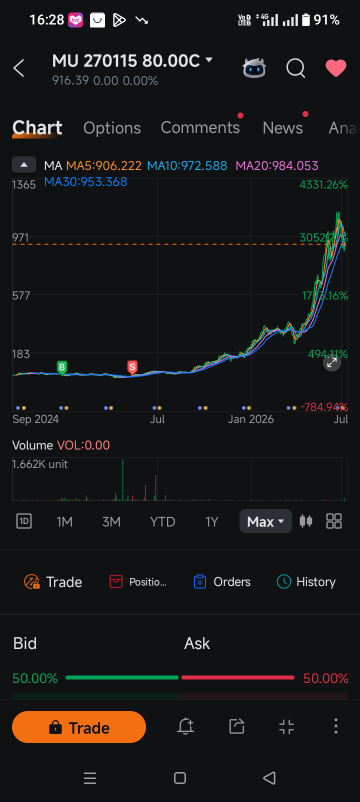Open search from the magnifier icon
The width and height of the screenshot is (360, 802).
tap(296, 68)
